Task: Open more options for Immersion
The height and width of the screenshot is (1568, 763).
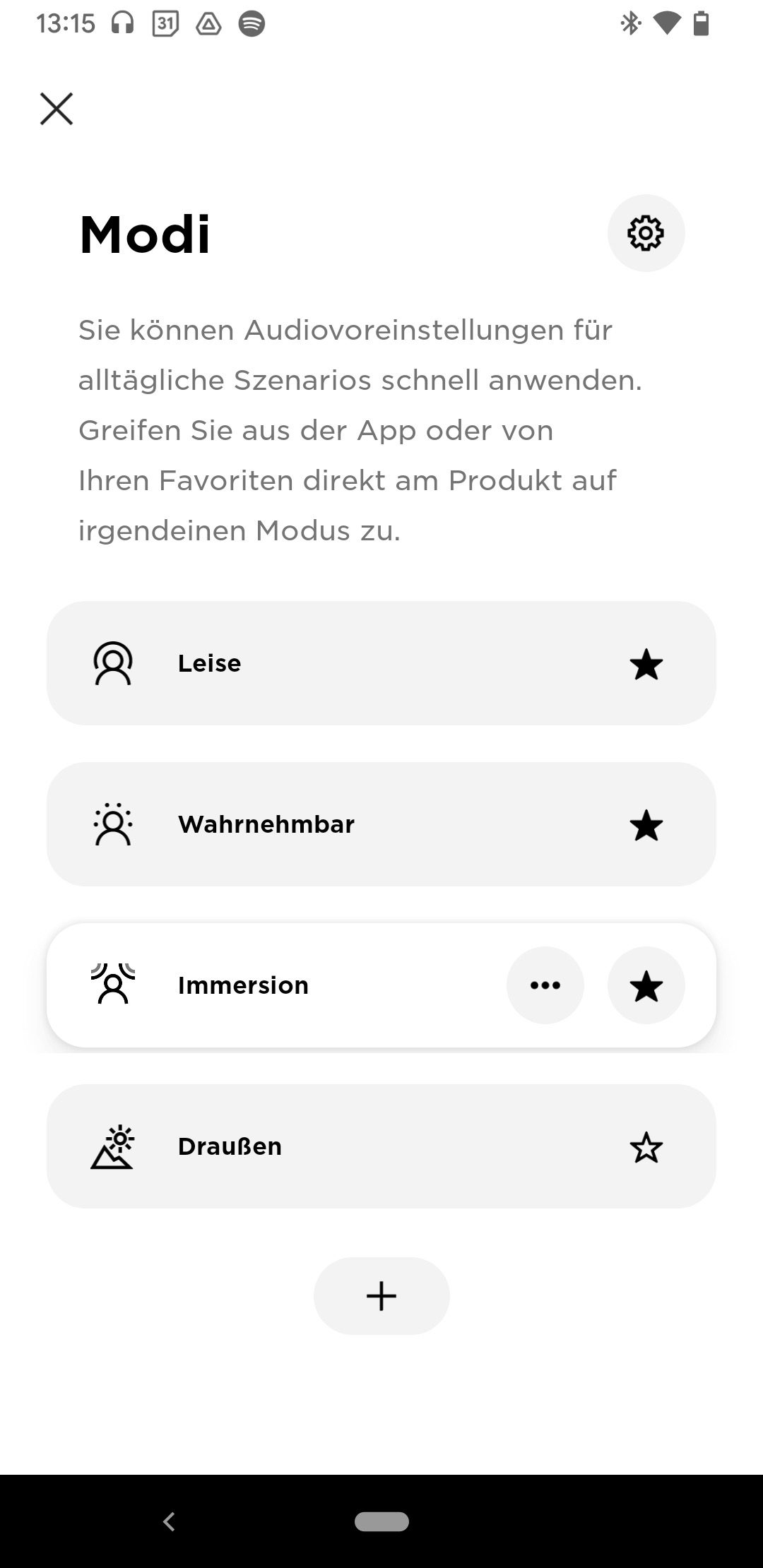Action: [x=545, y=985]
